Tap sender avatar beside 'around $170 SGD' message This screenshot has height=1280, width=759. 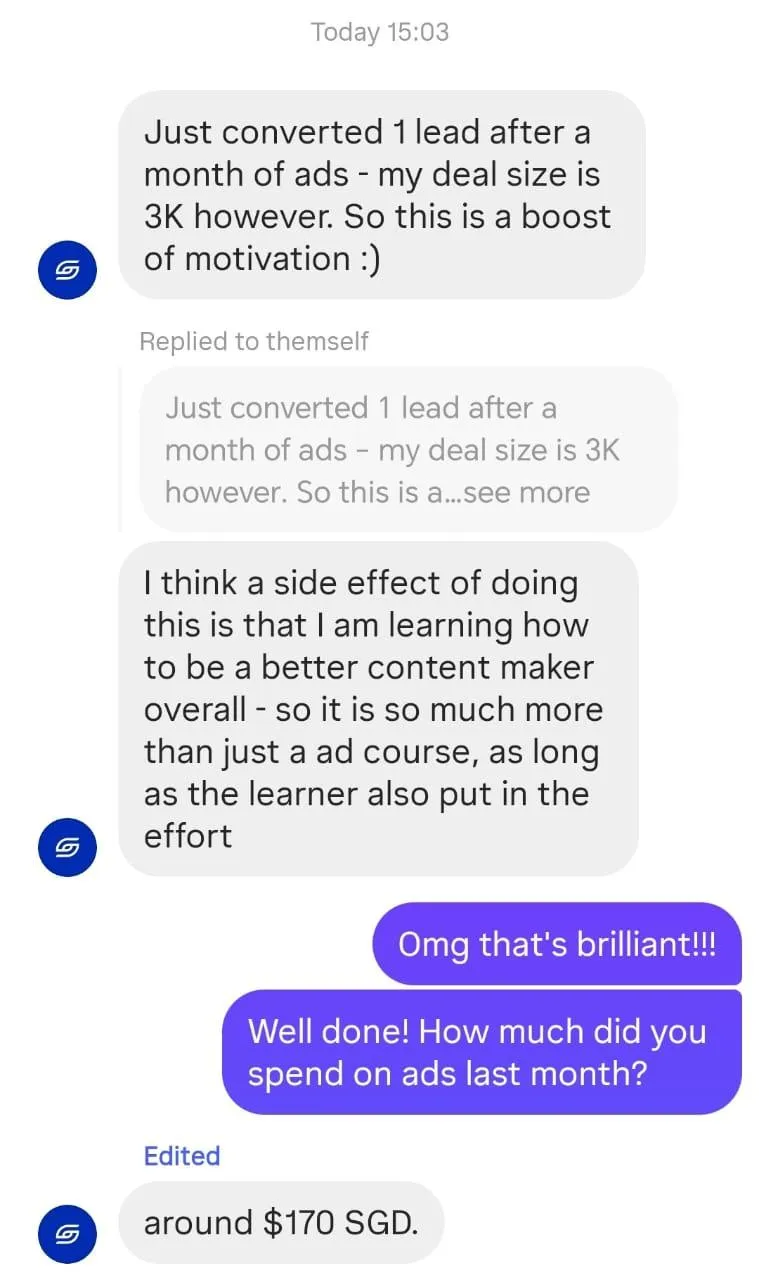point(67,1234)
